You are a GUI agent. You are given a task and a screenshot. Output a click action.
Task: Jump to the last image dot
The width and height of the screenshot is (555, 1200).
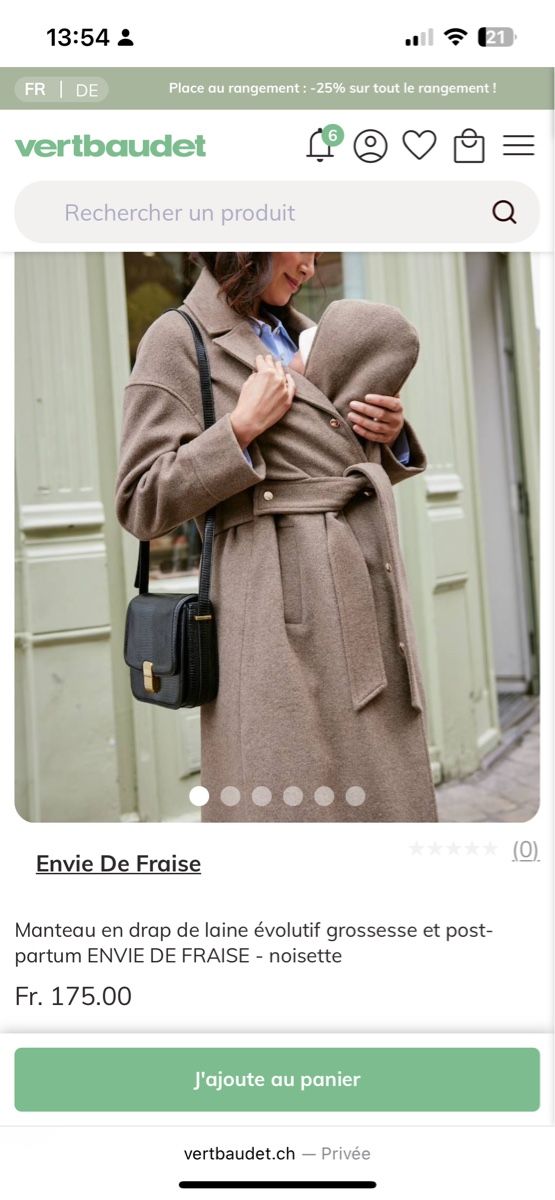pyautogui.click(x=355, y=796)
